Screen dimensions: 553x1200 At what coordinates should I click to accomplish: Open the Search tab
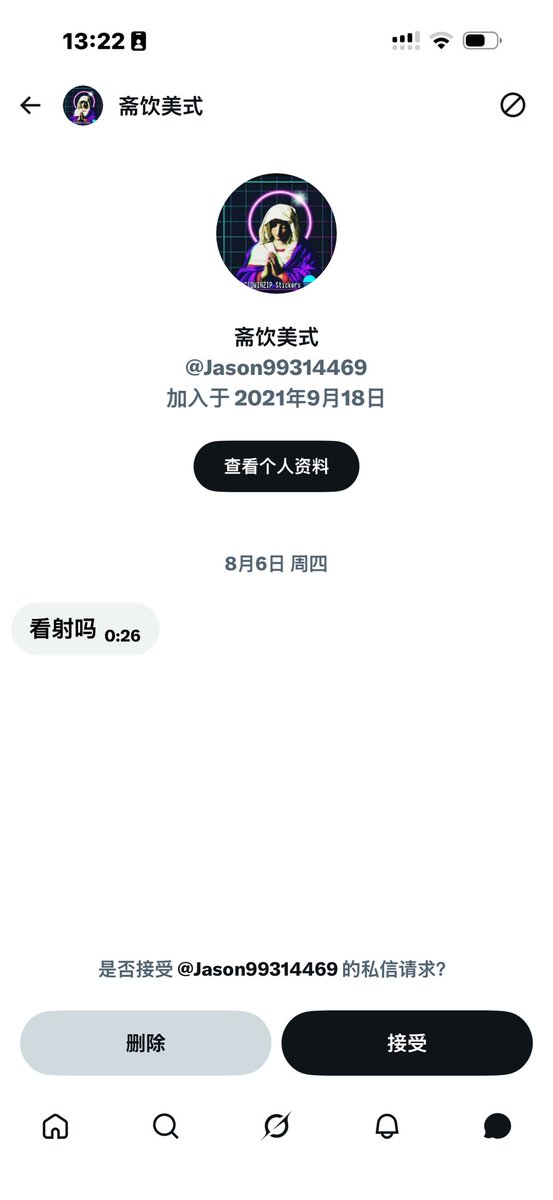166,1127
